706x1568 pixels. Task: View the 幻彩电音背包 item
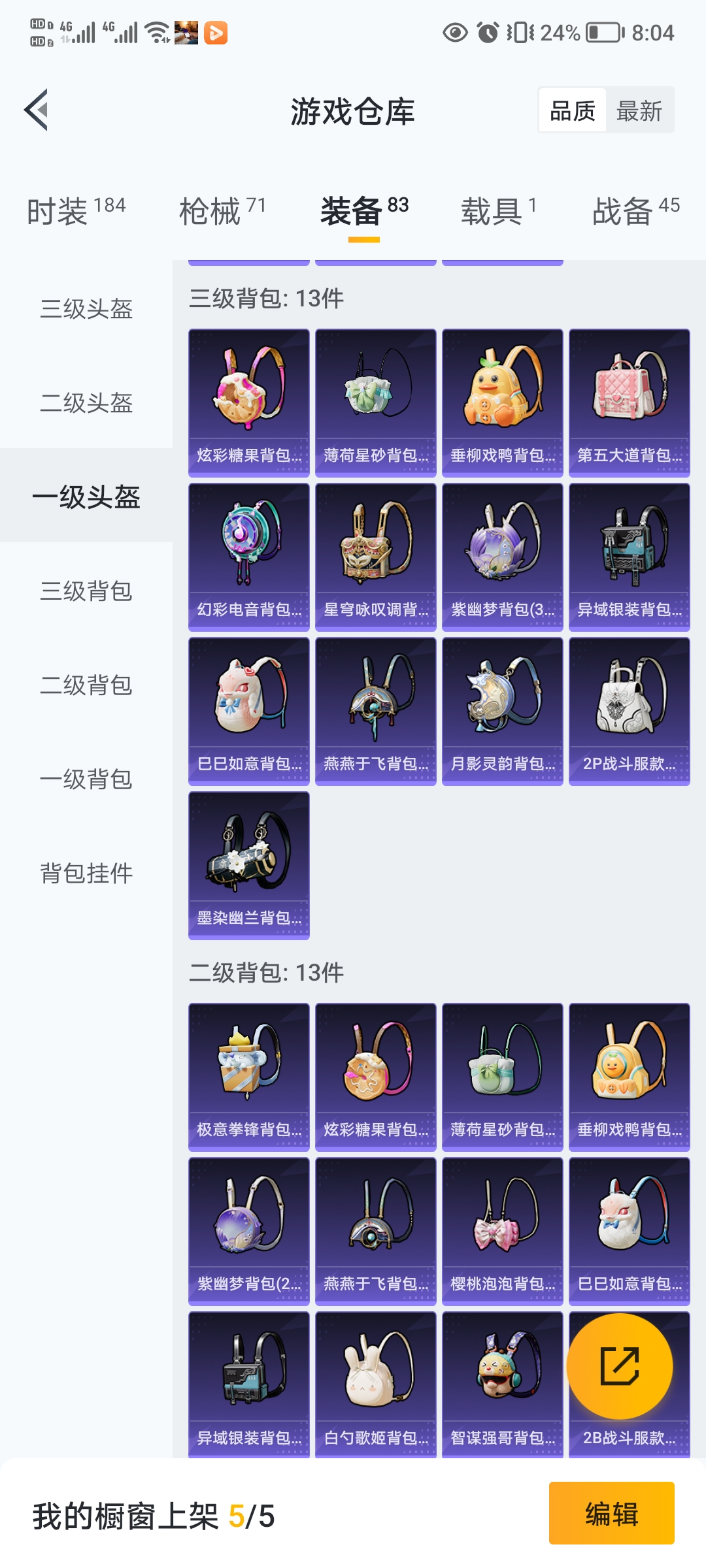248,557
